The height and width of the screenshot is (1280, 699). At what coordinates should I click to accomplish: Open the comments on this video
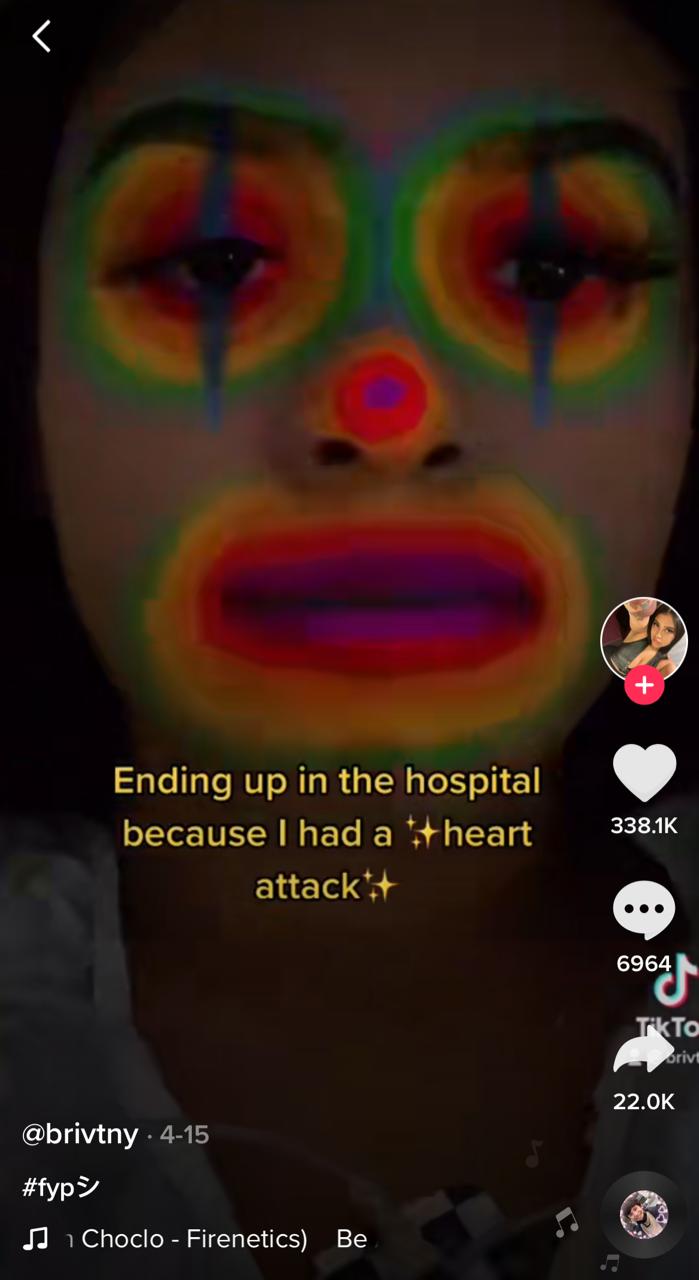point(644,909)
